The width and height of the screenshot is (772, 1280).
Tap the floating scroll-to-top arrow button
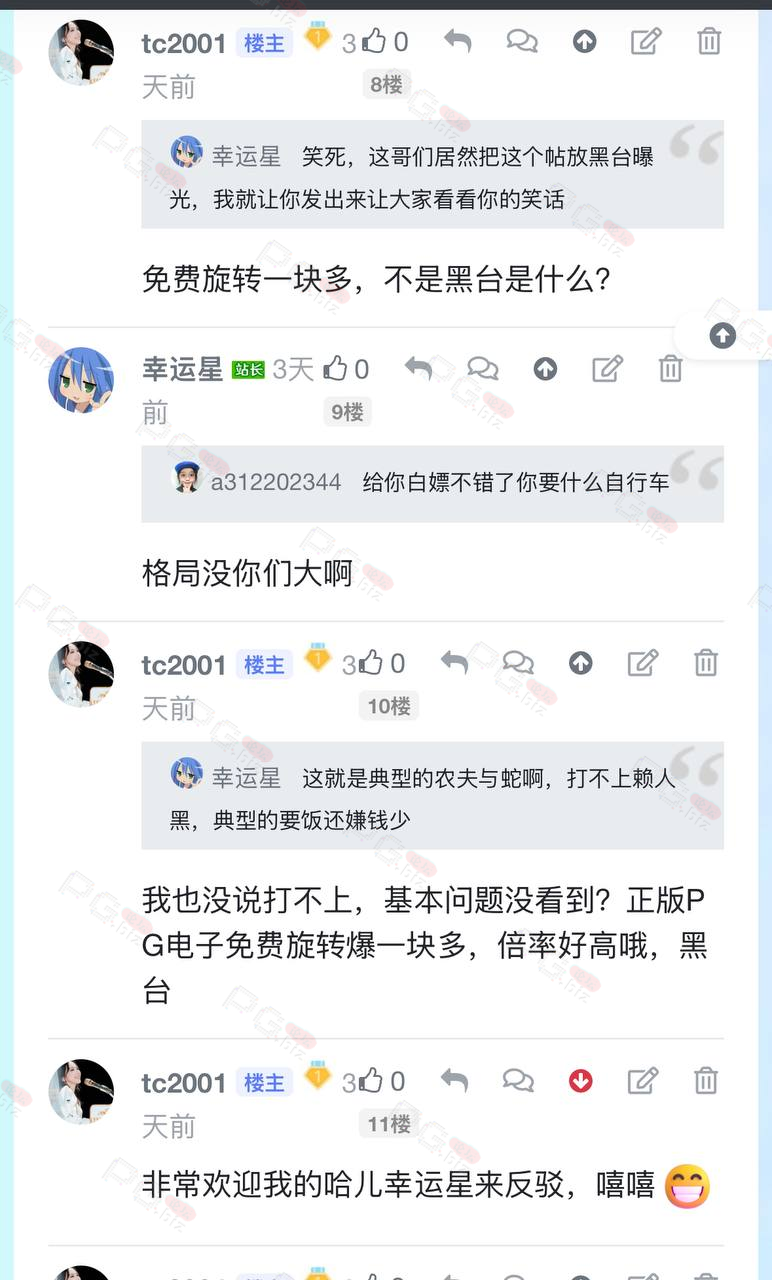pos(723,336)
